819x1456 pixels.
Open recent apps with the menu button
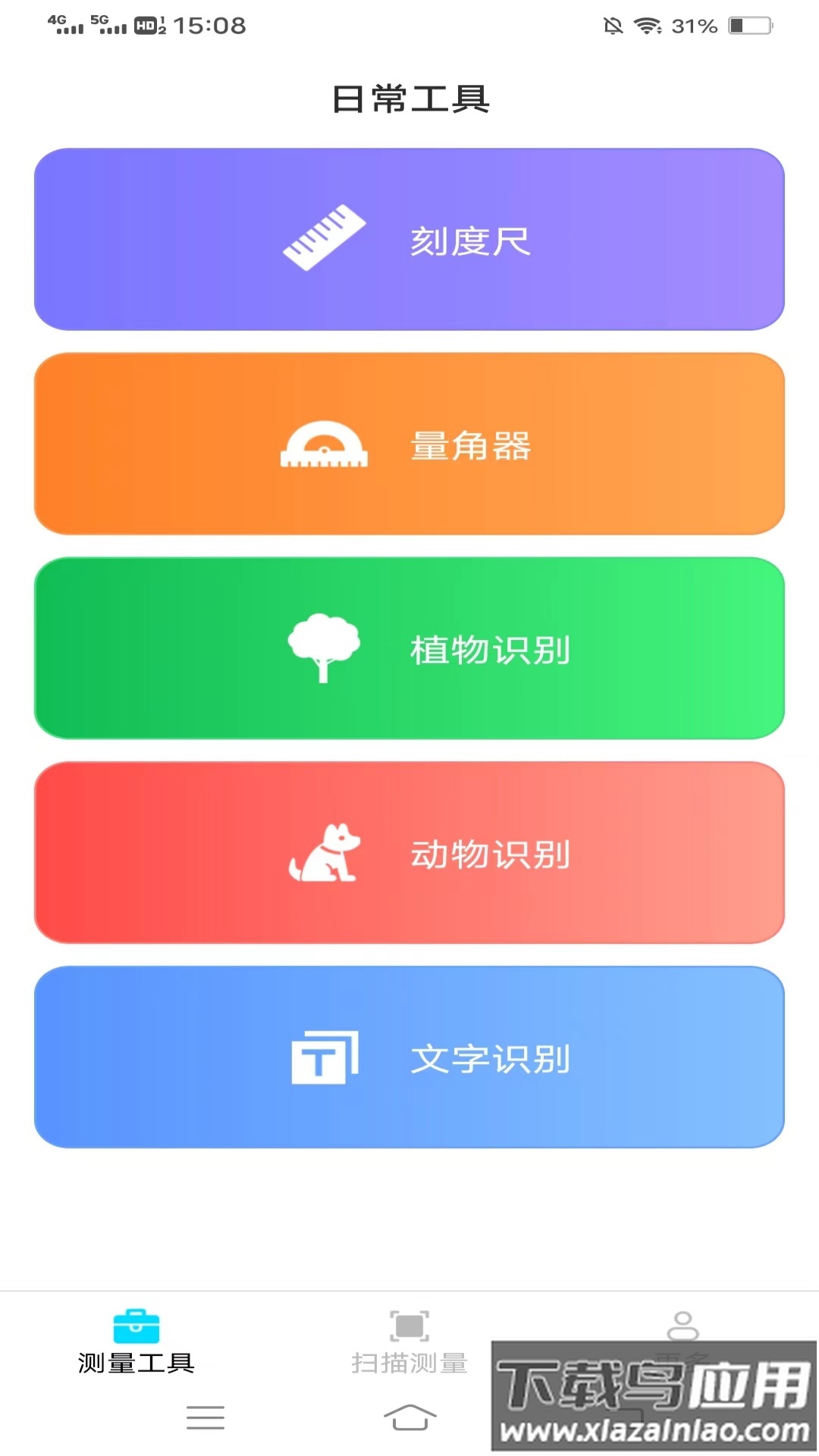[x=205, y=1417]
